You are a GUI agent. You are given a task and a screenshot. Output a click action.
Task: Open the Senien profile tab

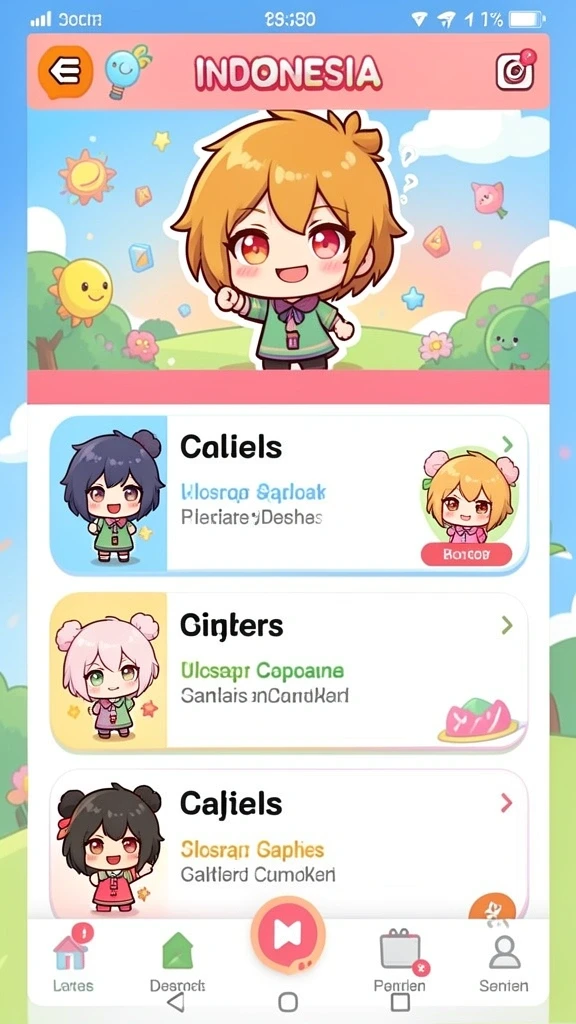pyautogui.click(x=504, y=961)
